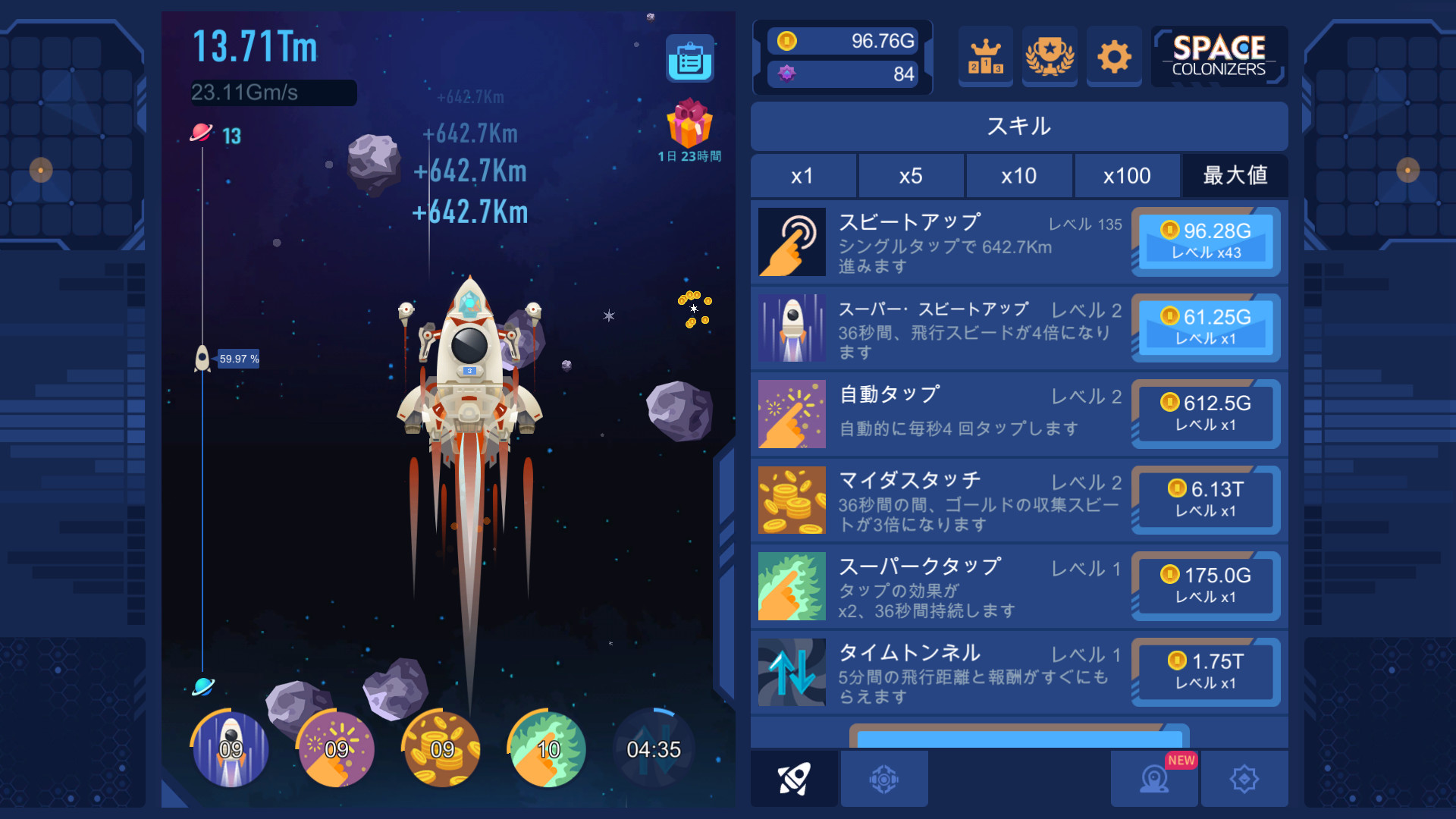Select the x5 purchase multiplier
This screenshot has width=1456, height=819.
click(911, 176)
